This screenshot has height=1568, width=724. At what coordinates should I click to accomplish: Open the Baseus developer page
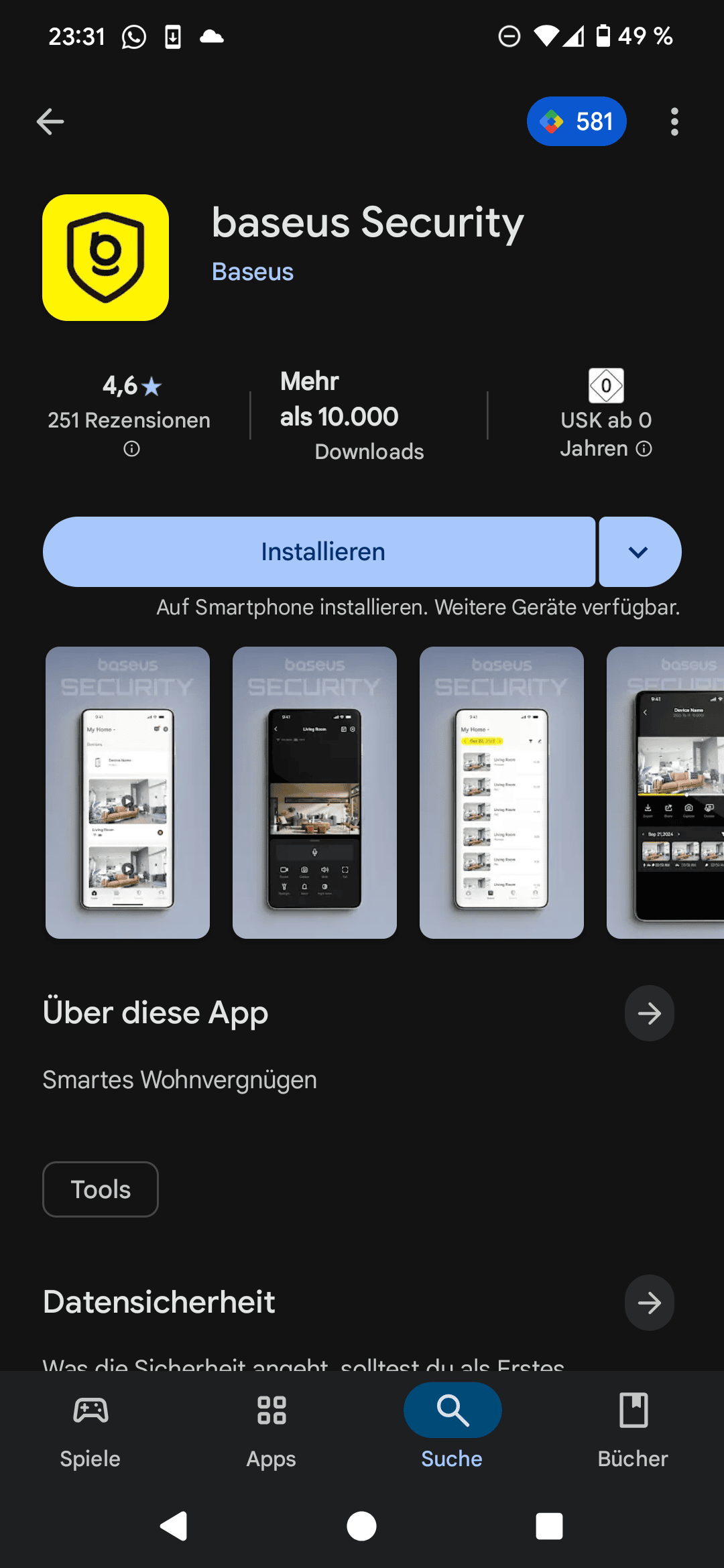(253, 271)
